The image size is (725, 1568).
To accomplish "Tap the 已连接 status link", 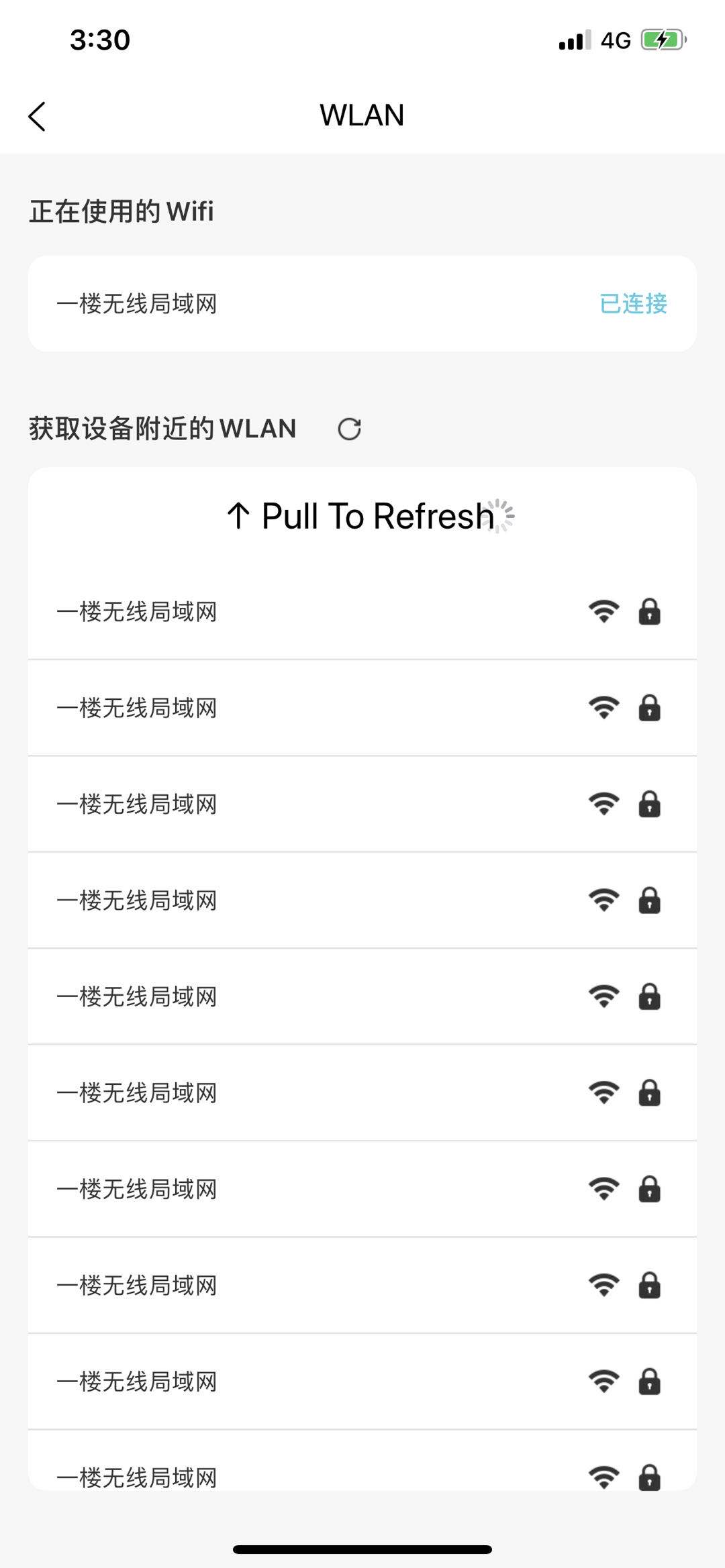I will (633, 305).
